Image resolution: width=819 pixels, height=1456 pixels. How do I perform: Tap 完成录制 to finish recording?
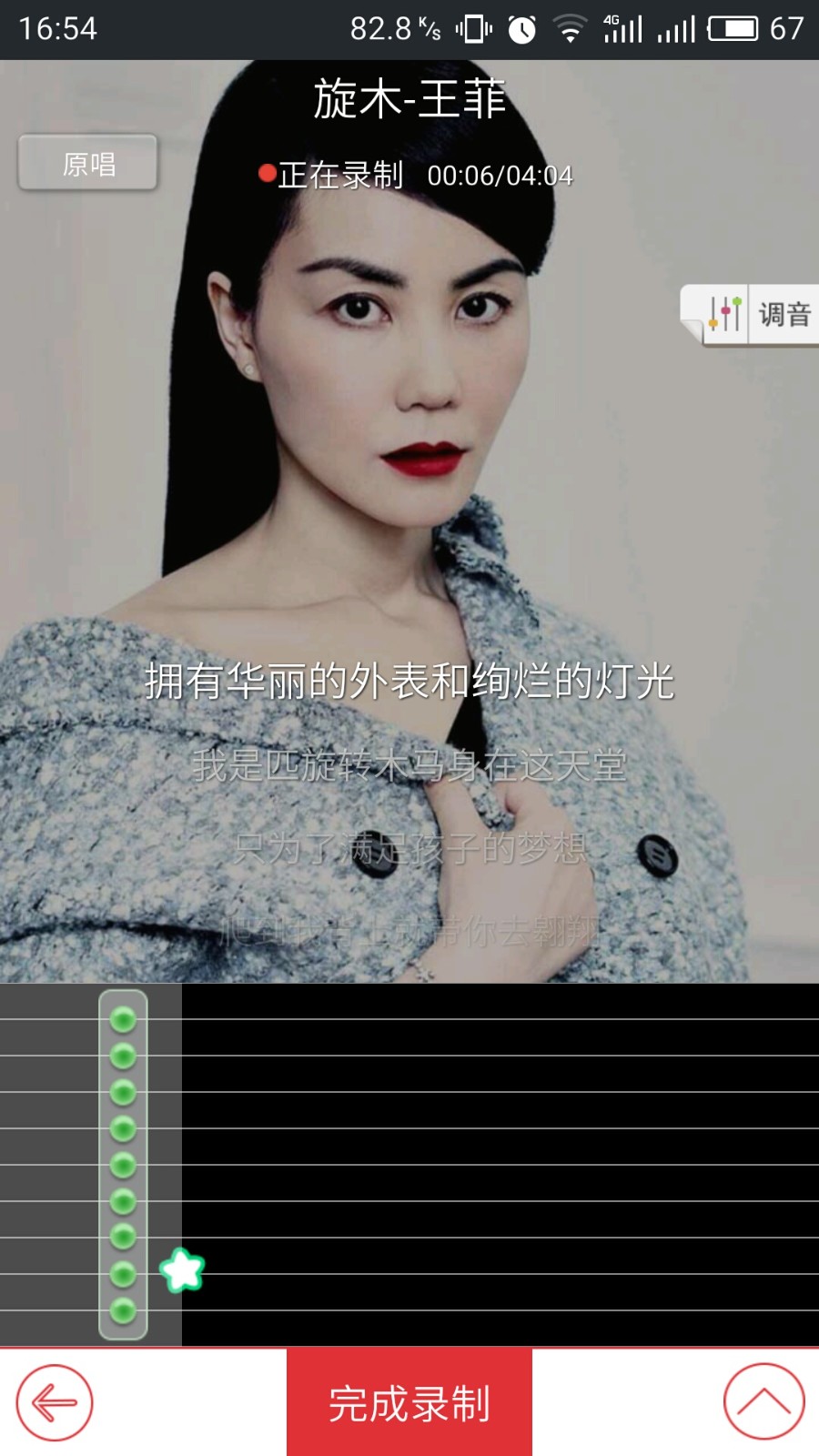click(x=409, y=1402)
